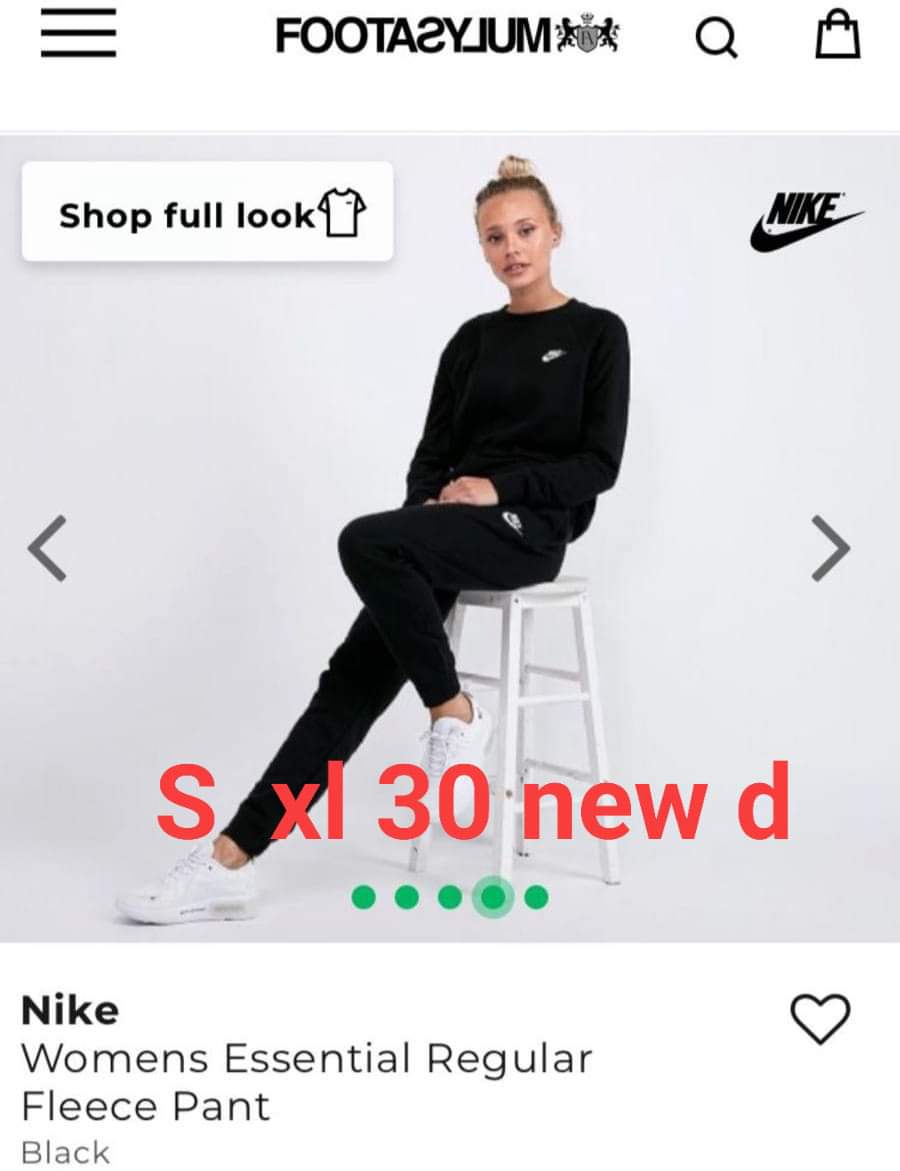900x1171 pixels.
Task: Jump to the first image dot
Action: (364, 897)
